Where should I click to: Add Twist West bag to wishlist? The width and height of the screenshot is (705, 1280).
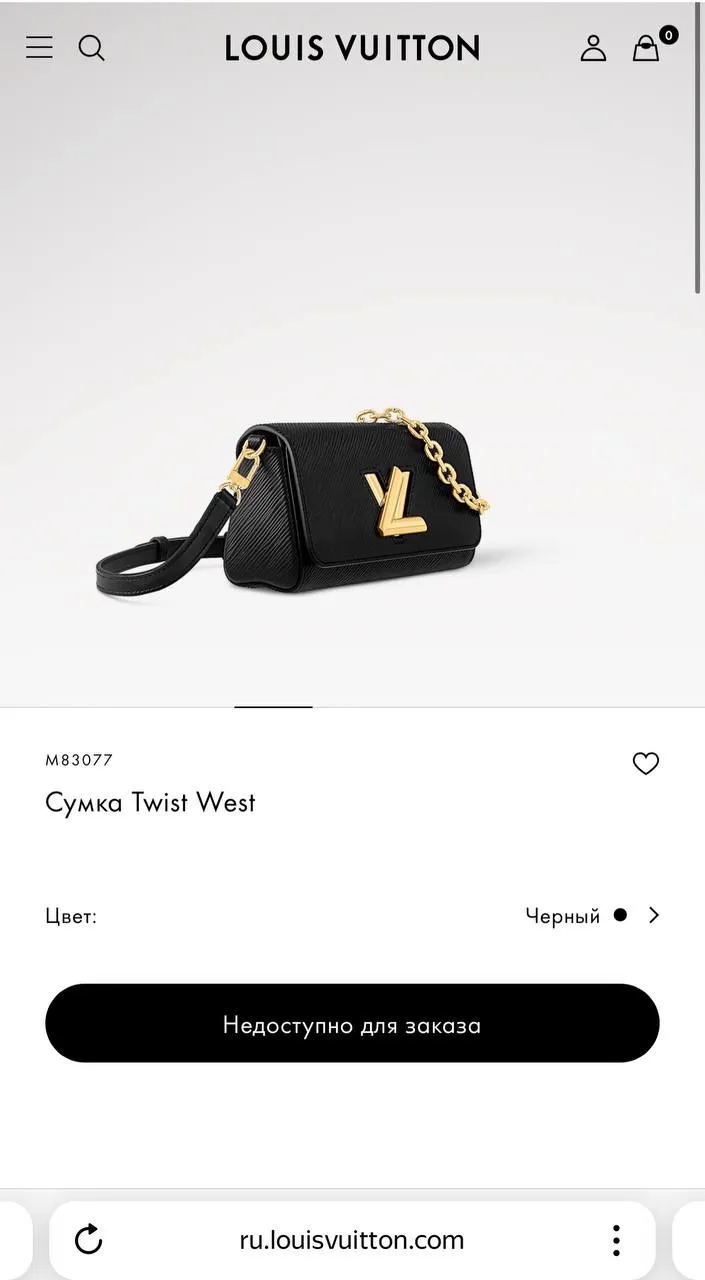646,764
